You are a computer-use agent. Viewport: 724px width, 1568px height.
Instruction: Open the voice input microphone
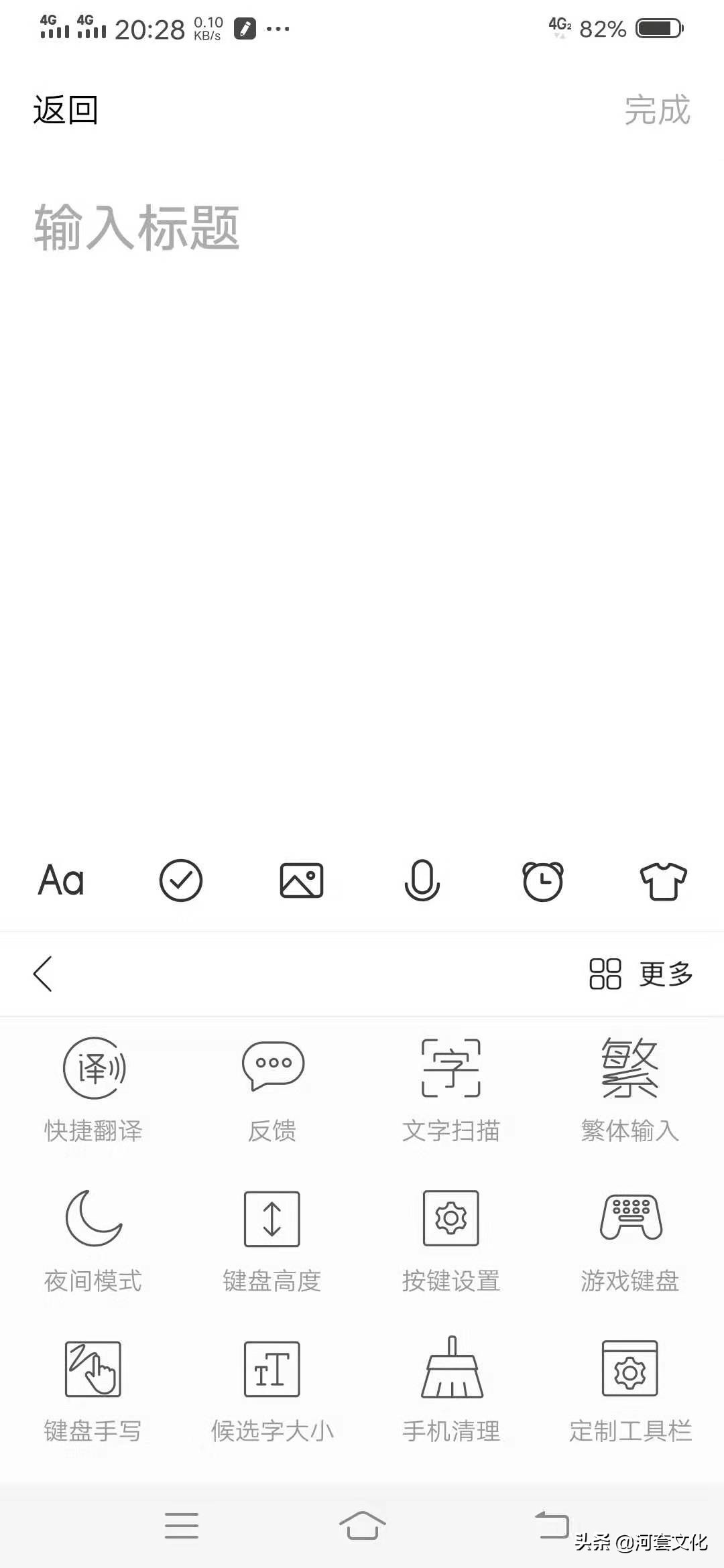pos(422,880)
